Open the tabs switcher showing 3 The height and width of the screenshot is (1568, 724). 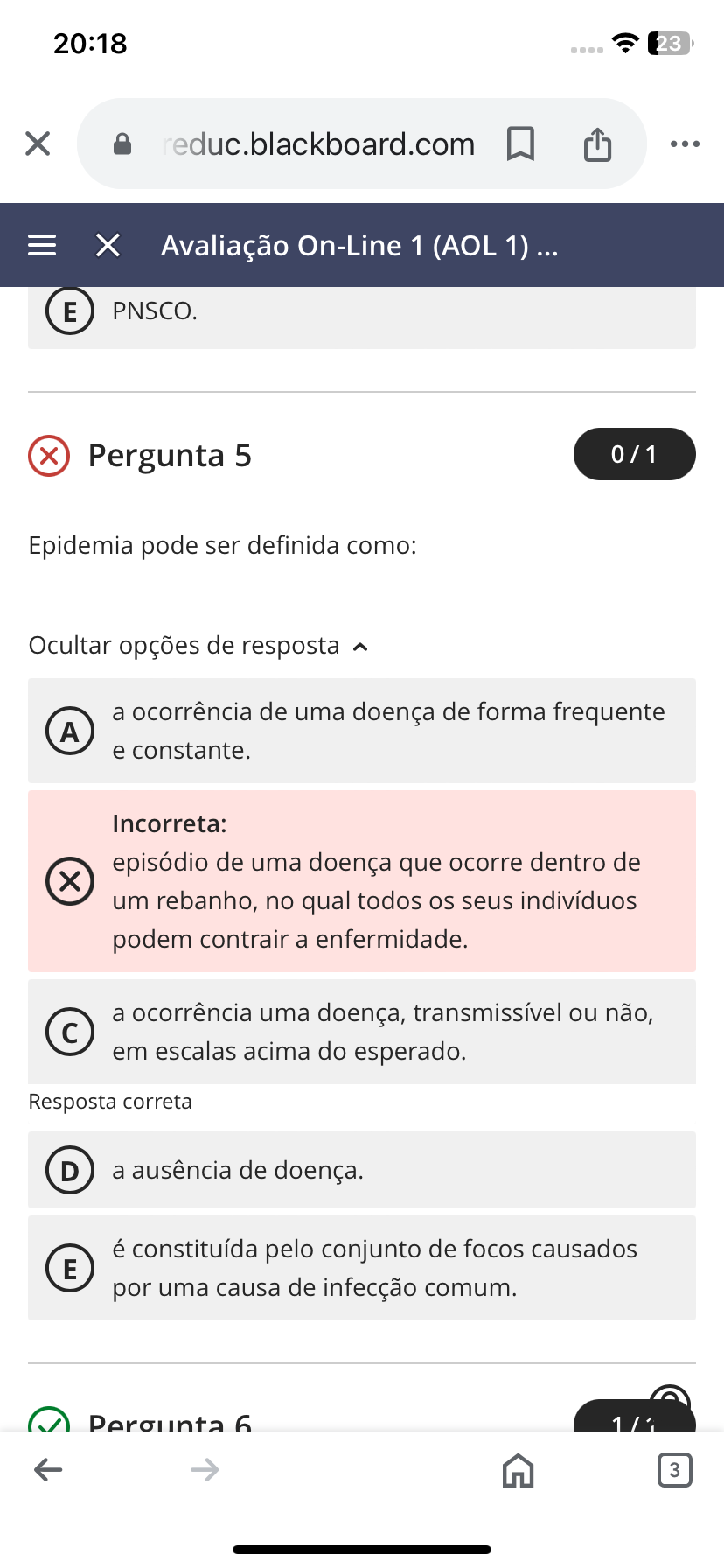[674, 1470]
